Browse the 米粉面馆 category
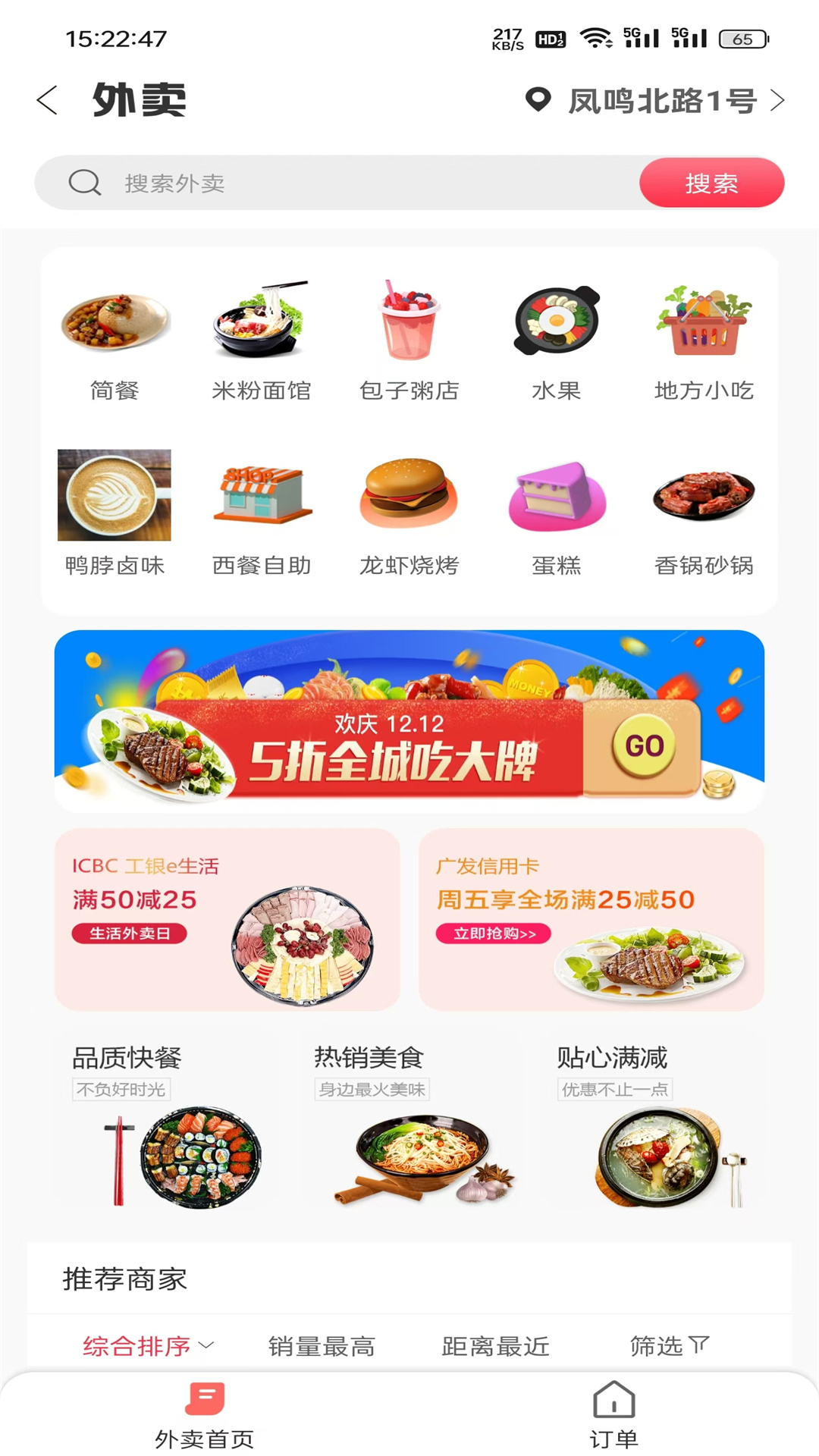Image resolution: width=819 pixels, height=1456 pixels. [x=262, y=340]
